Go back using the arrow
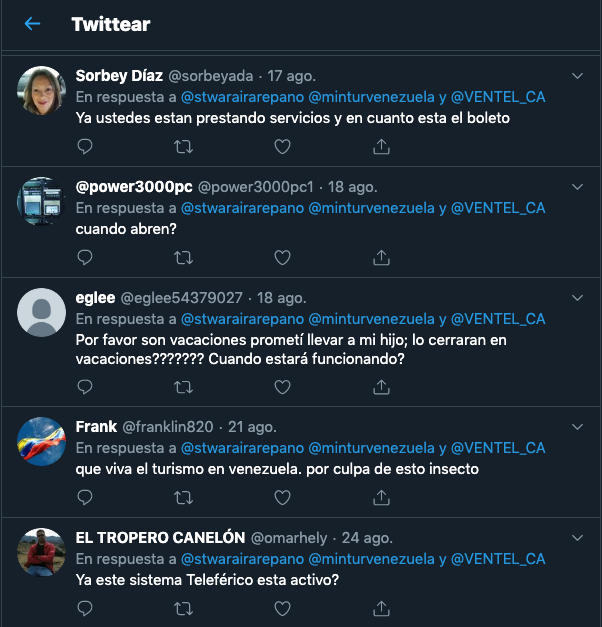602x627 pixels. point(32,24)
